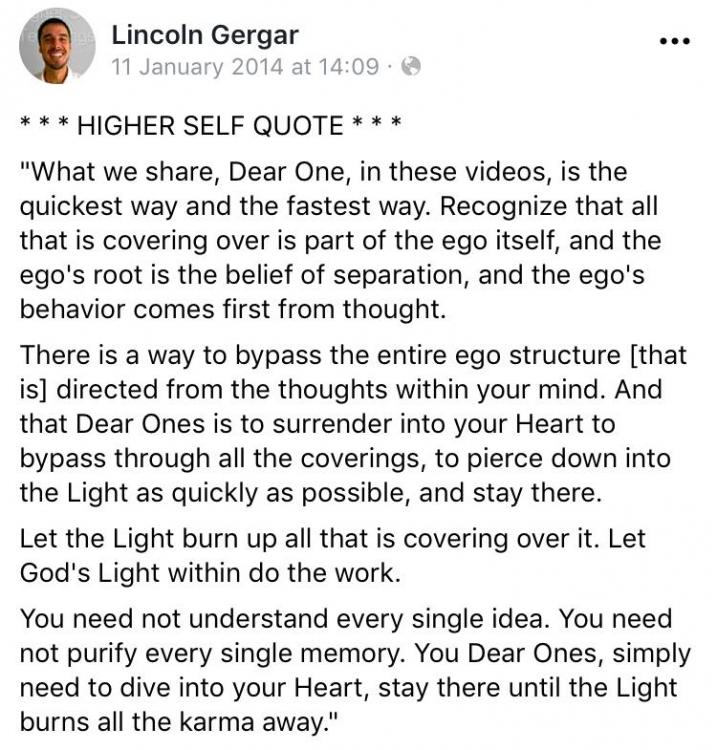The image size is (717, 750).
Task: Open the post's 11 January 2014 timestamp
Action: 245,67
